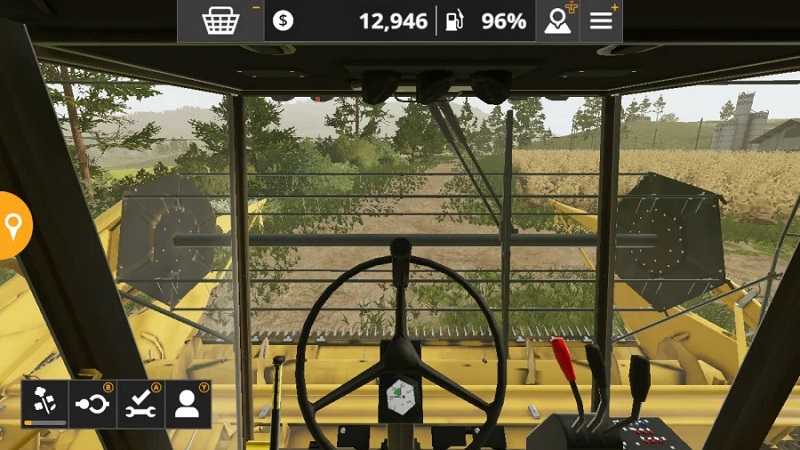
Task: Tap the wrench and checkmark button
Action: point(141,403)
